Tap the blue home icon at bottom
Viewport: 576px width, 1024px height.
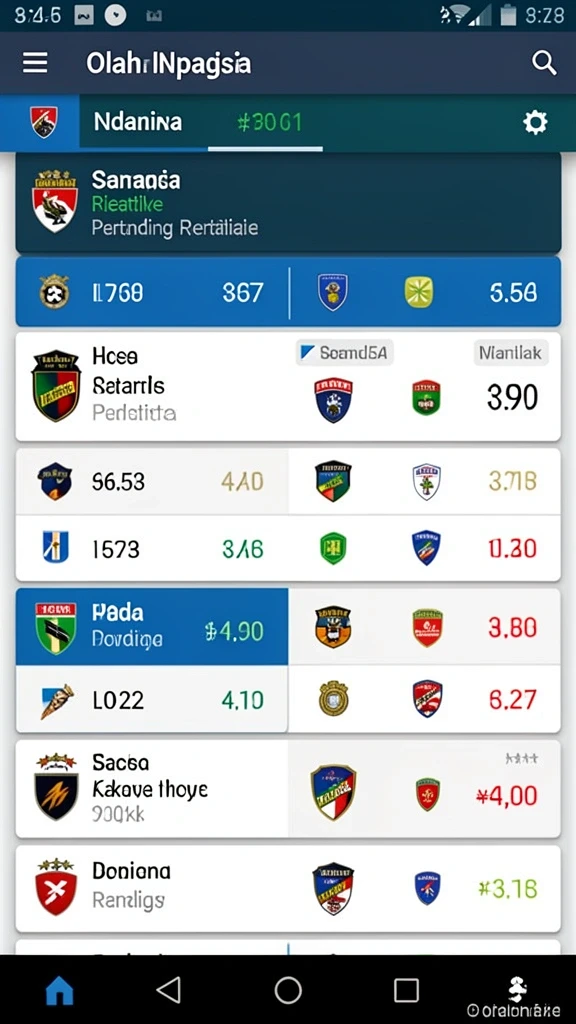(x=59, y=991)
